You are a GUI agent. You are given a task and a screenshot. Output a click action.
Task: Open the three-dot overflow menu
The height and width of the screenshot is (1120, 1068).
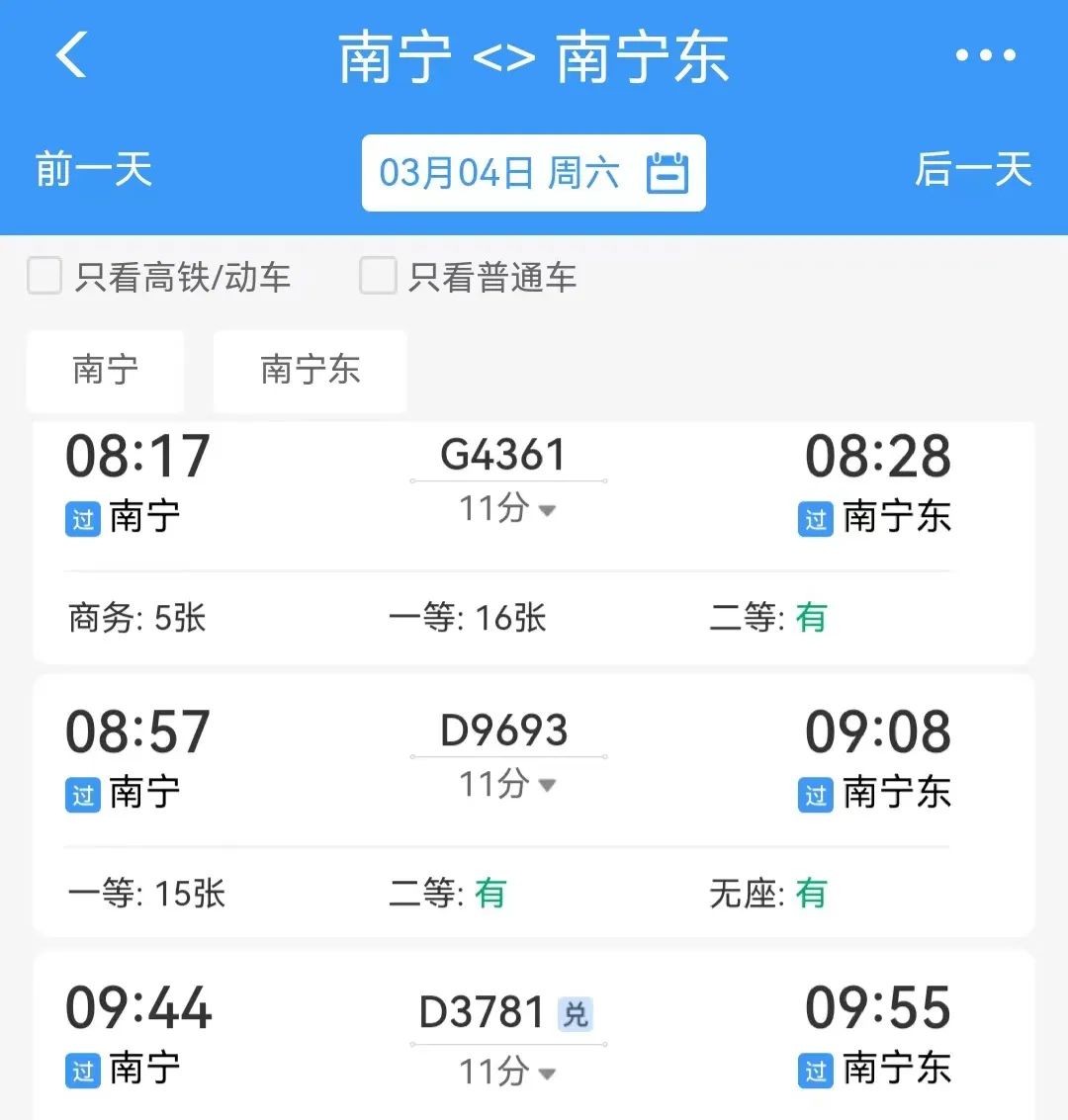(985, 56)
